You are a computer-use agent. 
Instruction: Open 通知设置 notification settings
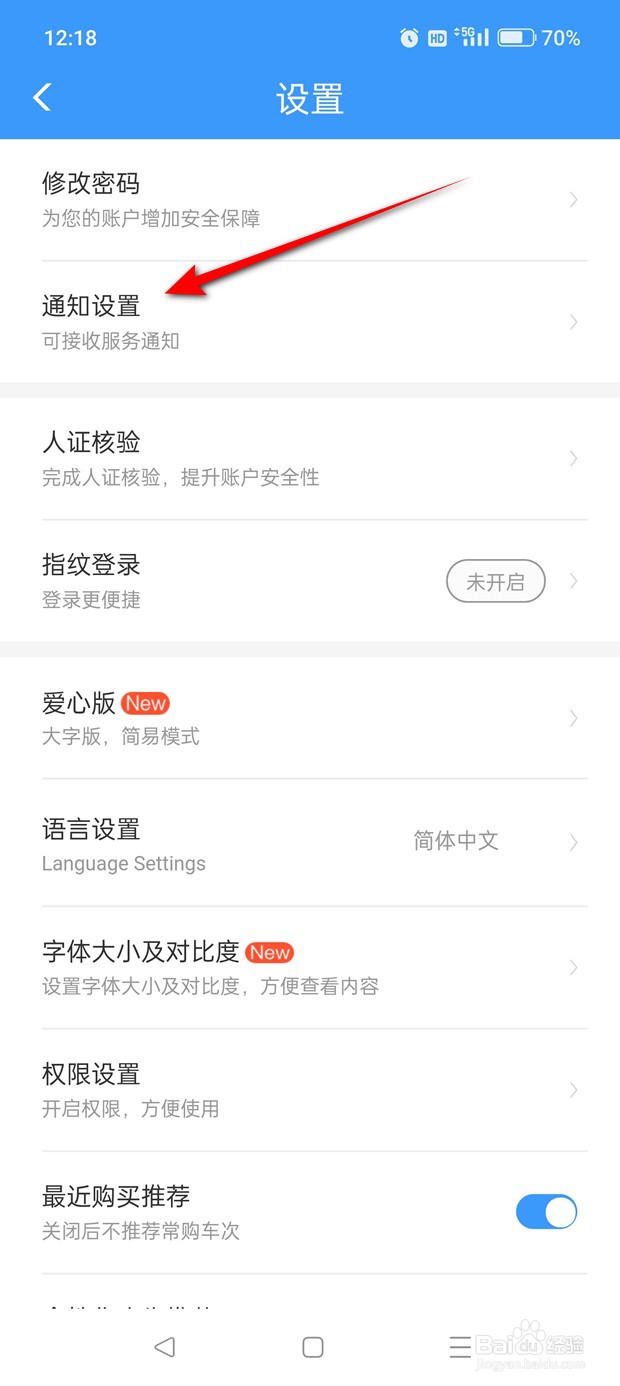[310, 322]
